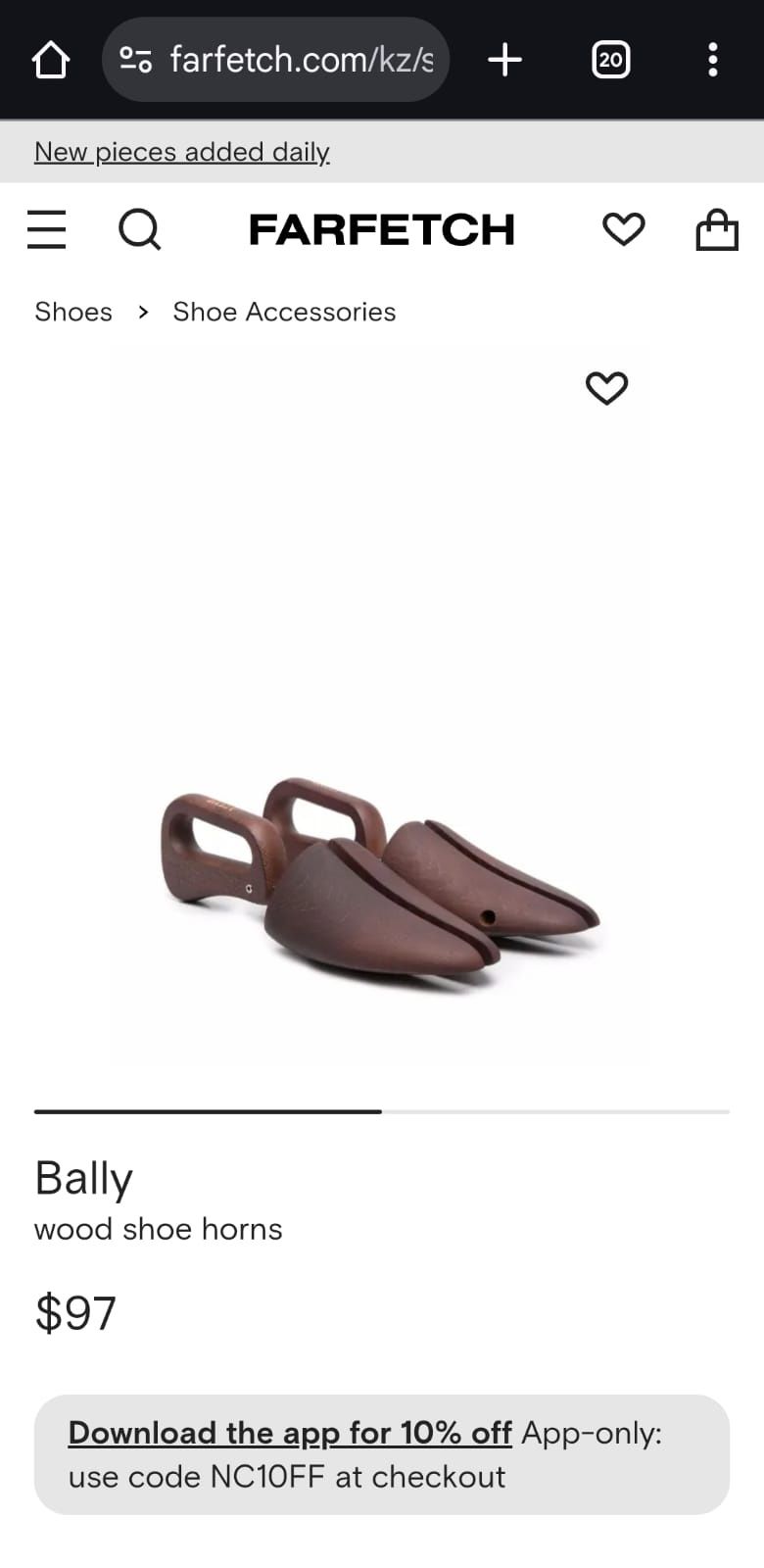
Task: Search the Farfetch store
Action: click(139, 229)
